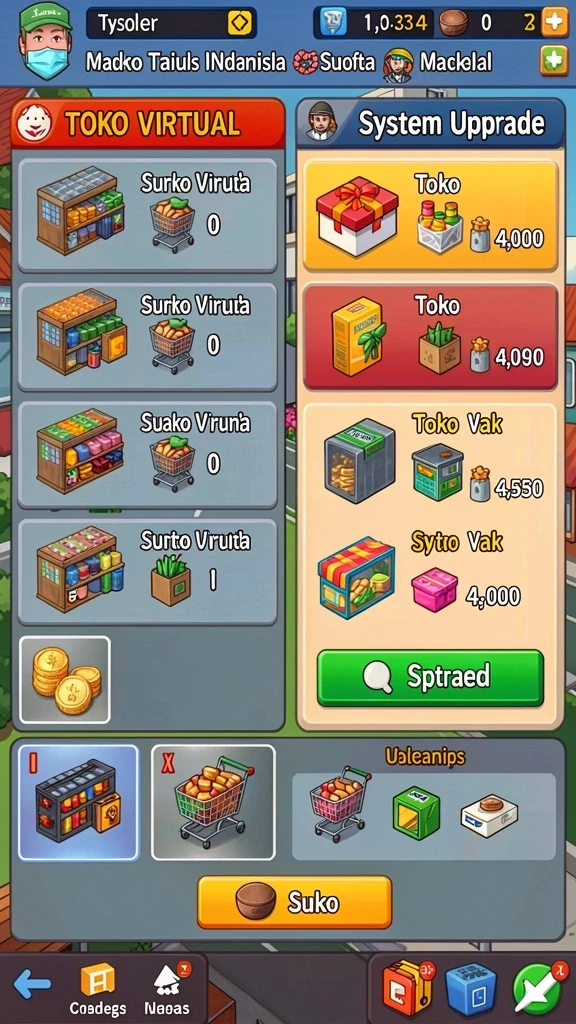This screenshot has width=576, height=1024.
Task: Open the green checkmark icon at bottom
Action: (537, 987)
